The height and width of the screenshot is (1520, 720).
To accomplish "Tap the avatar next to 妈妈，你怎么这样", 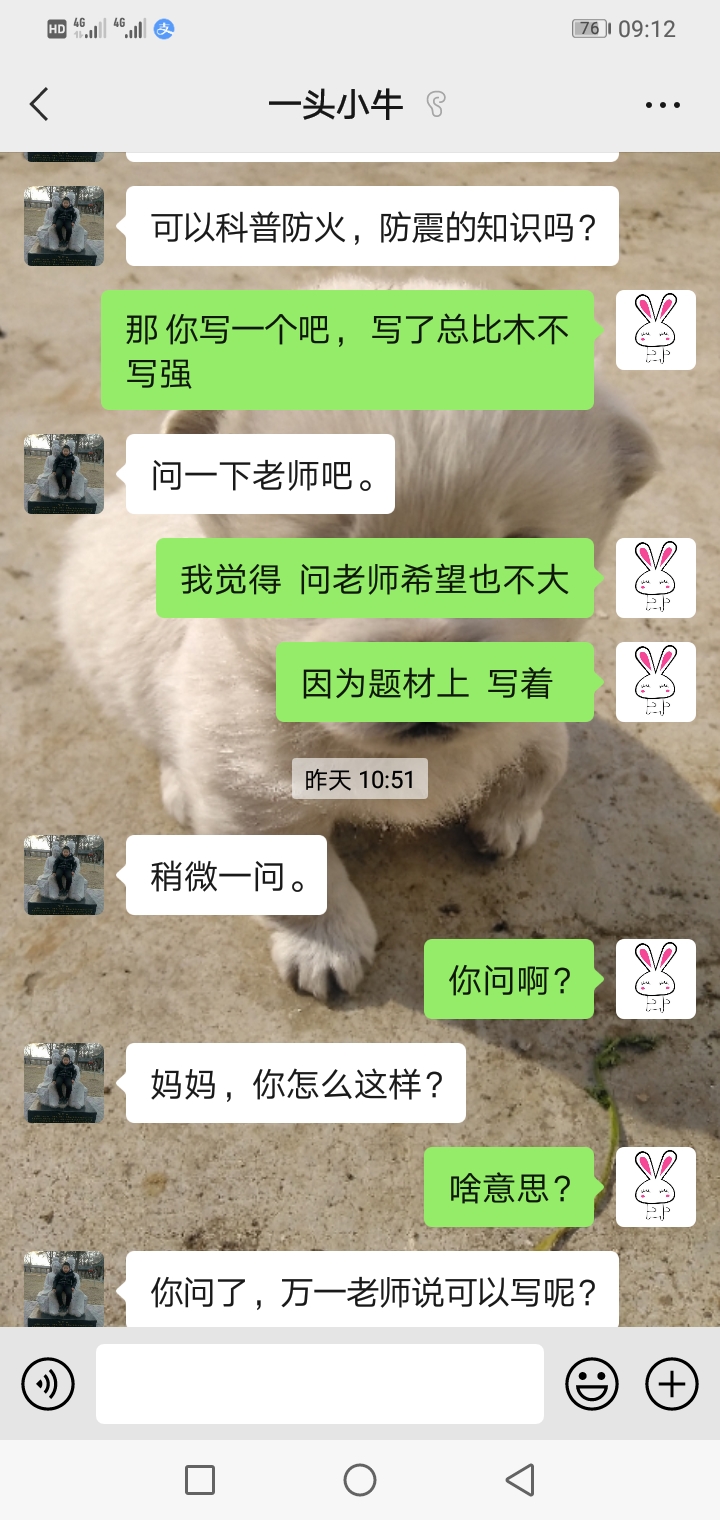I will point(63,1083).
